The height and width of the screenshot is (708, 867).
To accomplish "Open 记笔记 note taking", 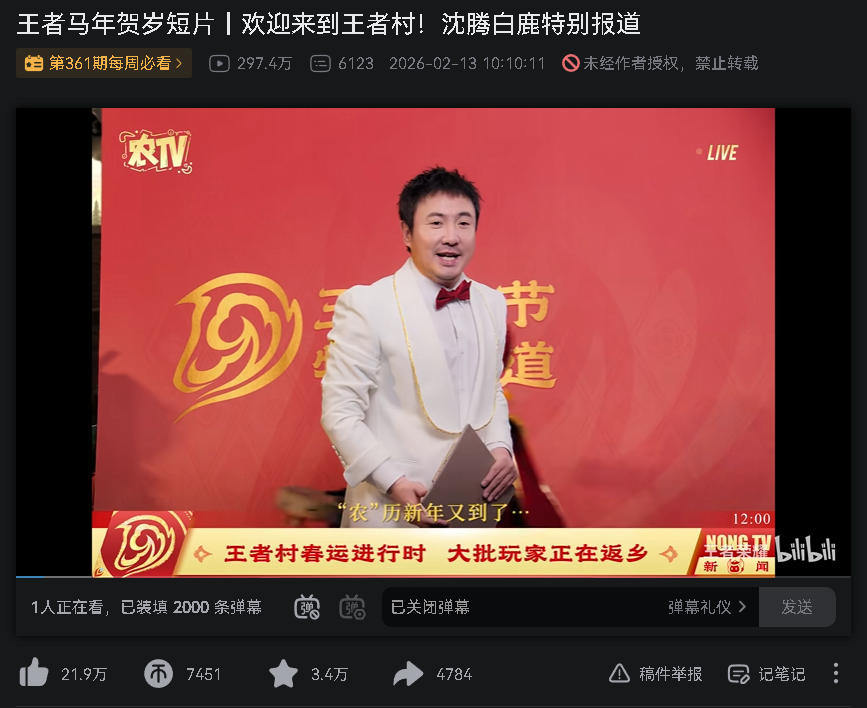I will coord(767,674).
